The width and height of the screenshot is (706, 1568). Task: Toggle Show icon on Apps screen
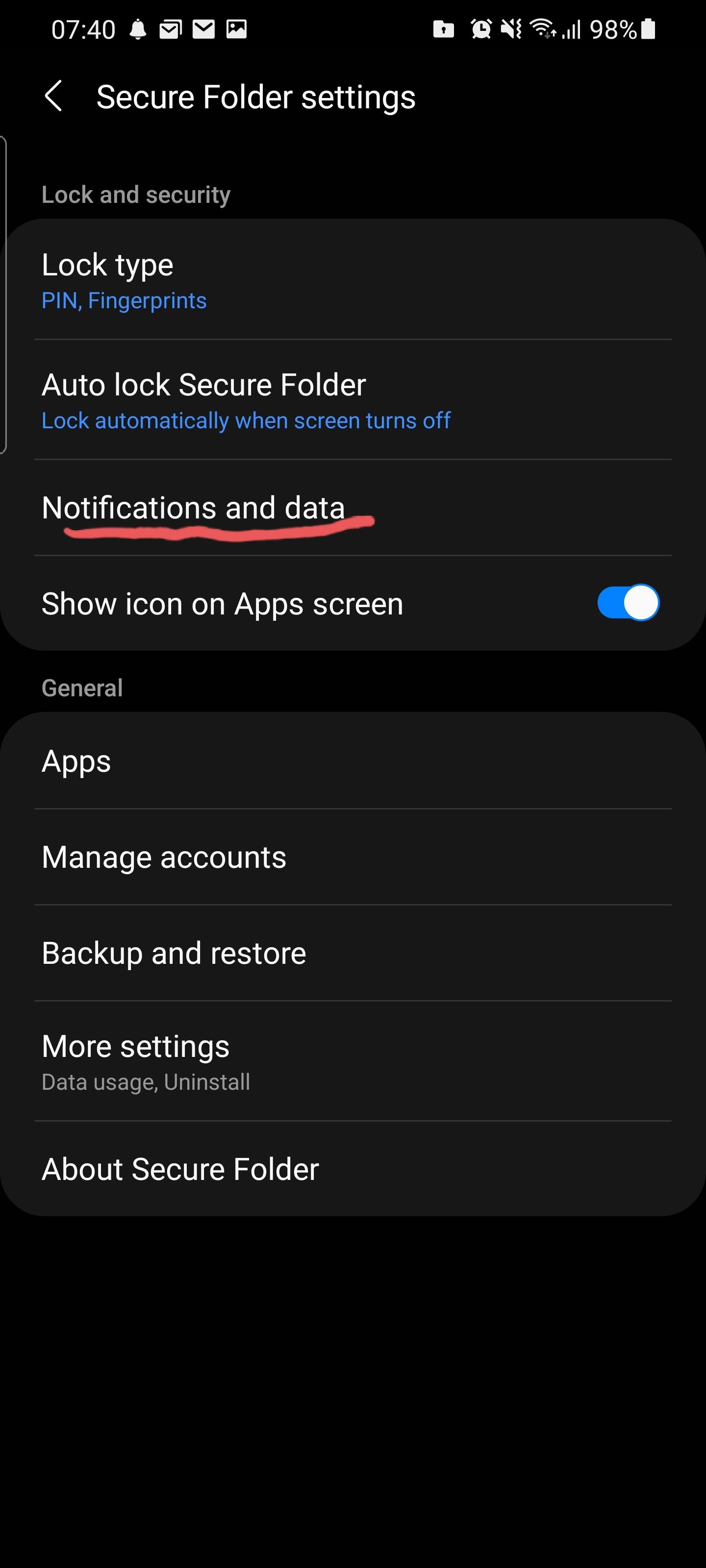click(628, 603)
